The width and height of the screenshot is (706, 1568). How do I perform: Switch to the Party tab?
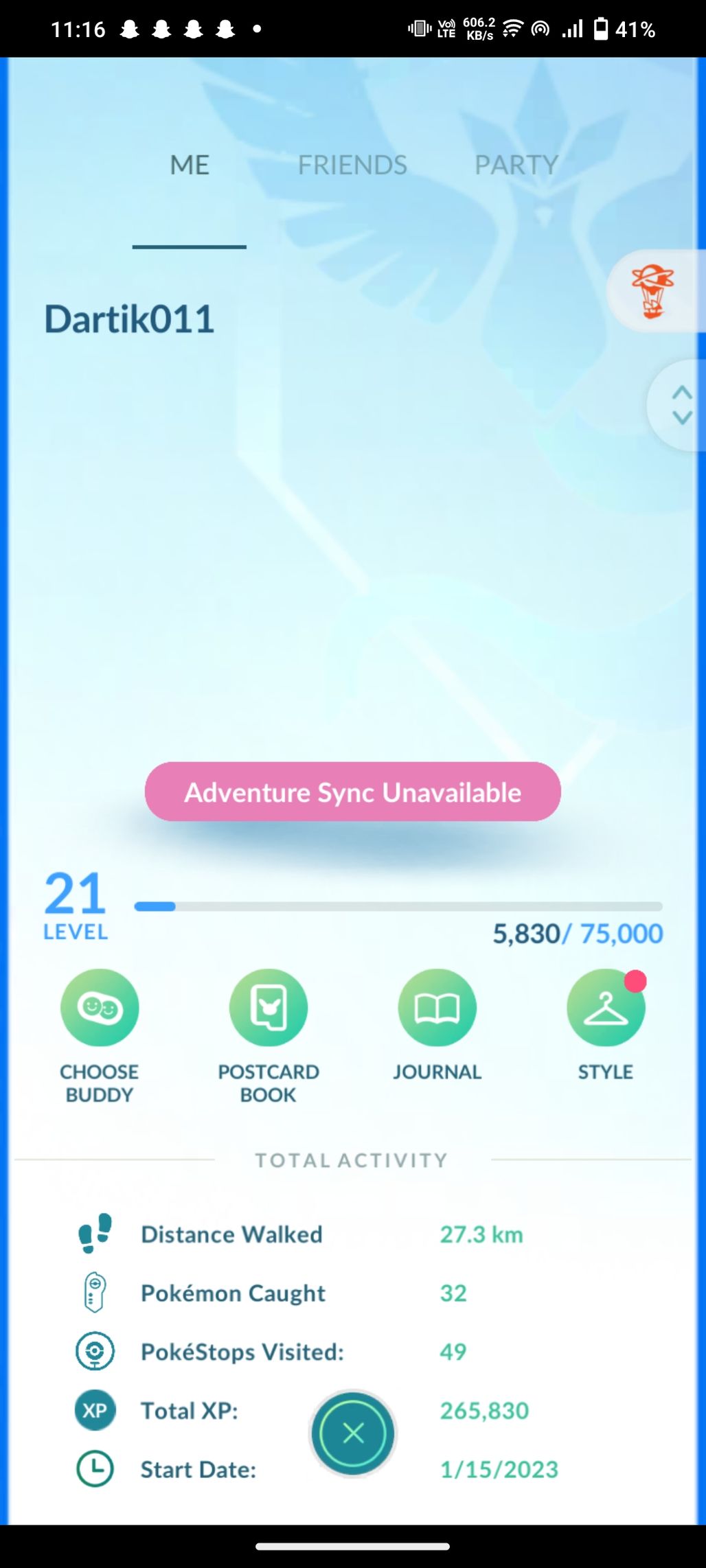516,165
